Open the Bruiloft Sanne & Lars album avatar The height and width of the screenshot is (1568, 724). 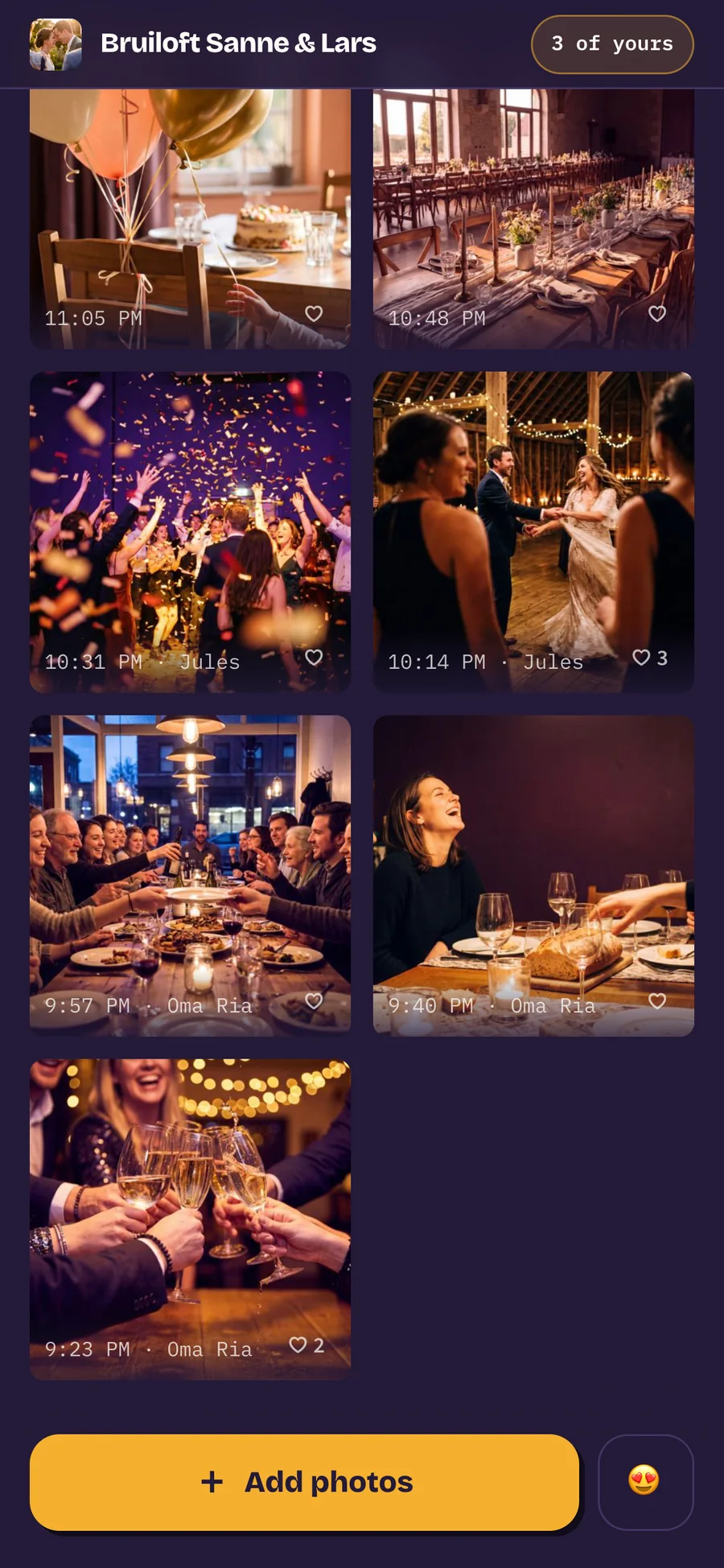coord(56,44)
